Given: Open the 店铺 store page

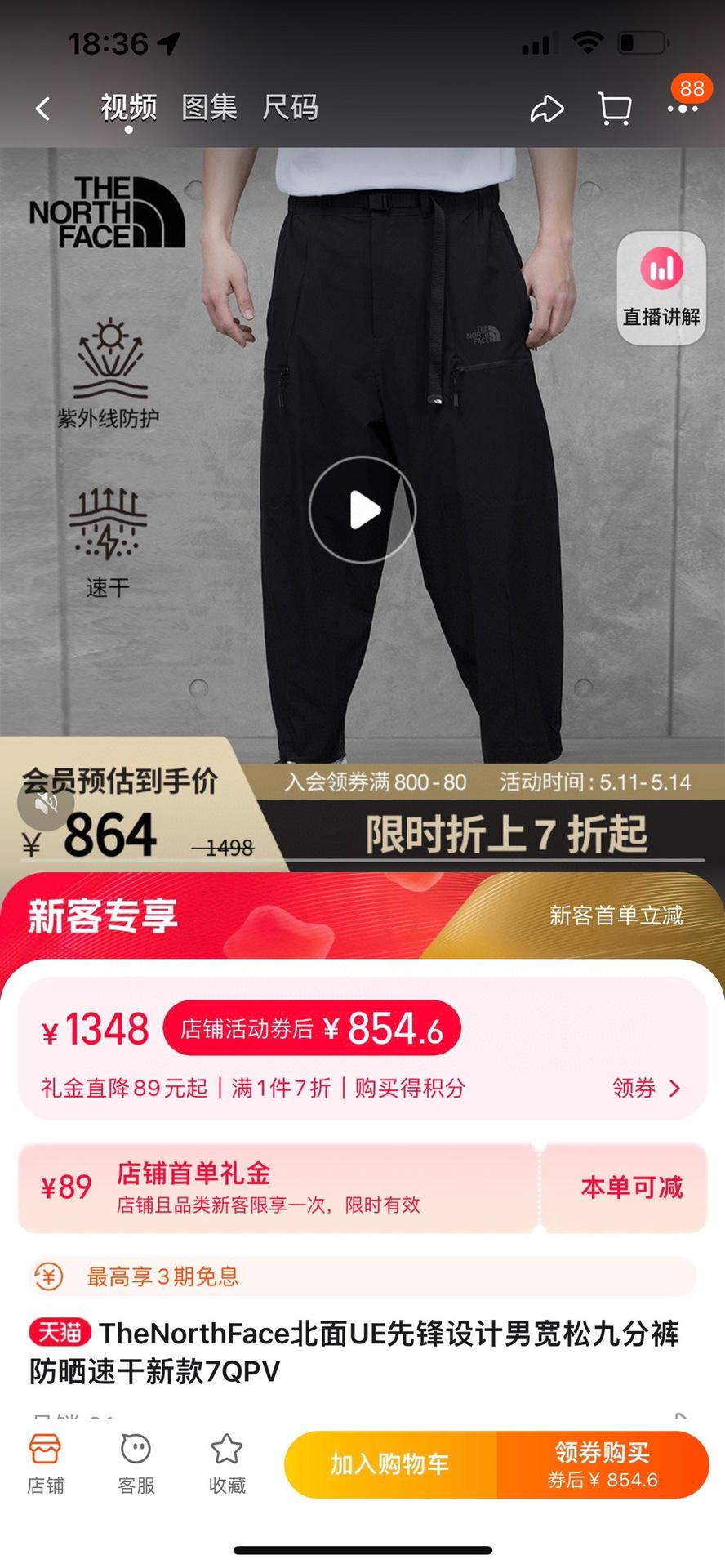Looking at the screenshot, I should tap(45, 1465).
